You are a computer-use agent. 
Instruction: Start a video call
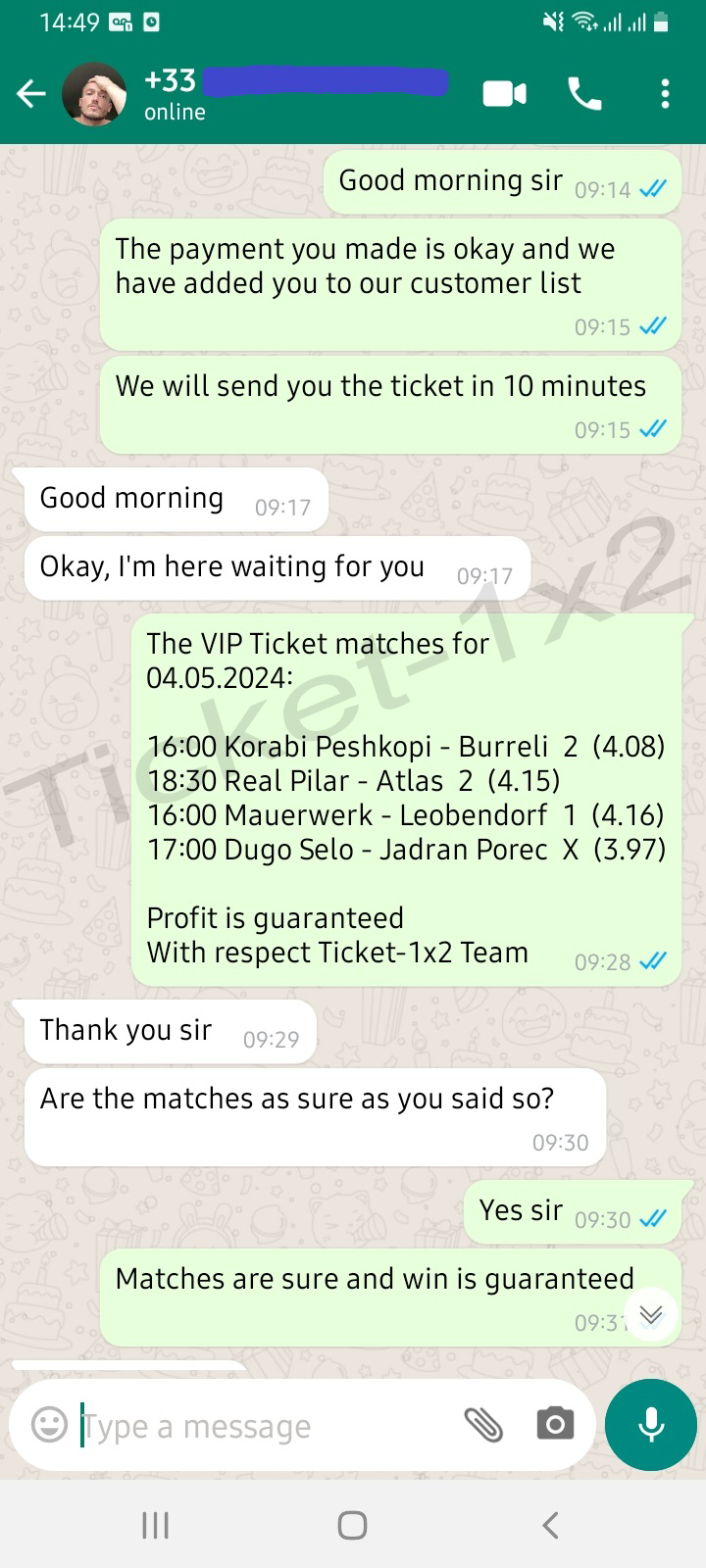[x=504, y=94]
